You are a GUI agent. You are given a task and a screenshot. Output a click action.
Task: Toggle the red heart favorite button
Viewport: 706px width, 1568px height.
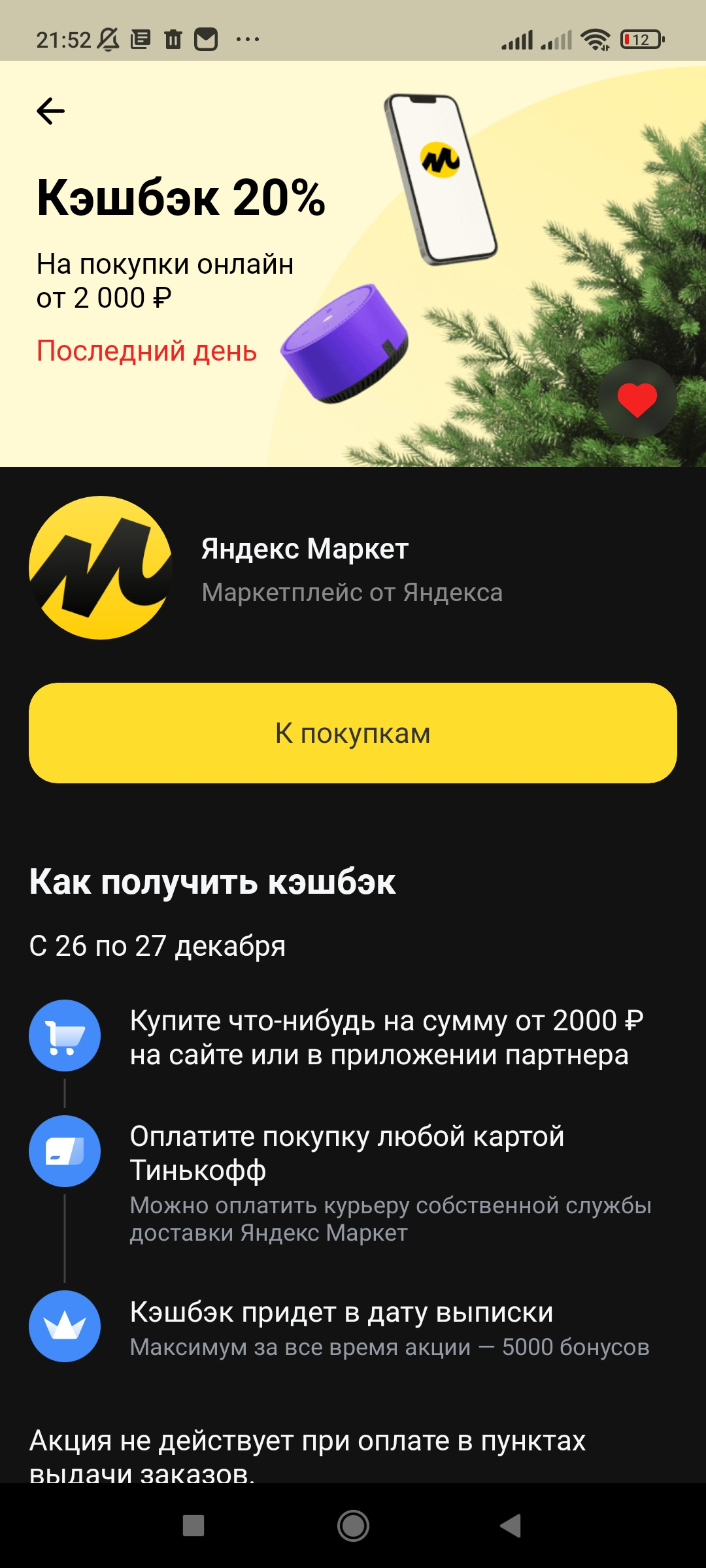click(x=637, y=399)
